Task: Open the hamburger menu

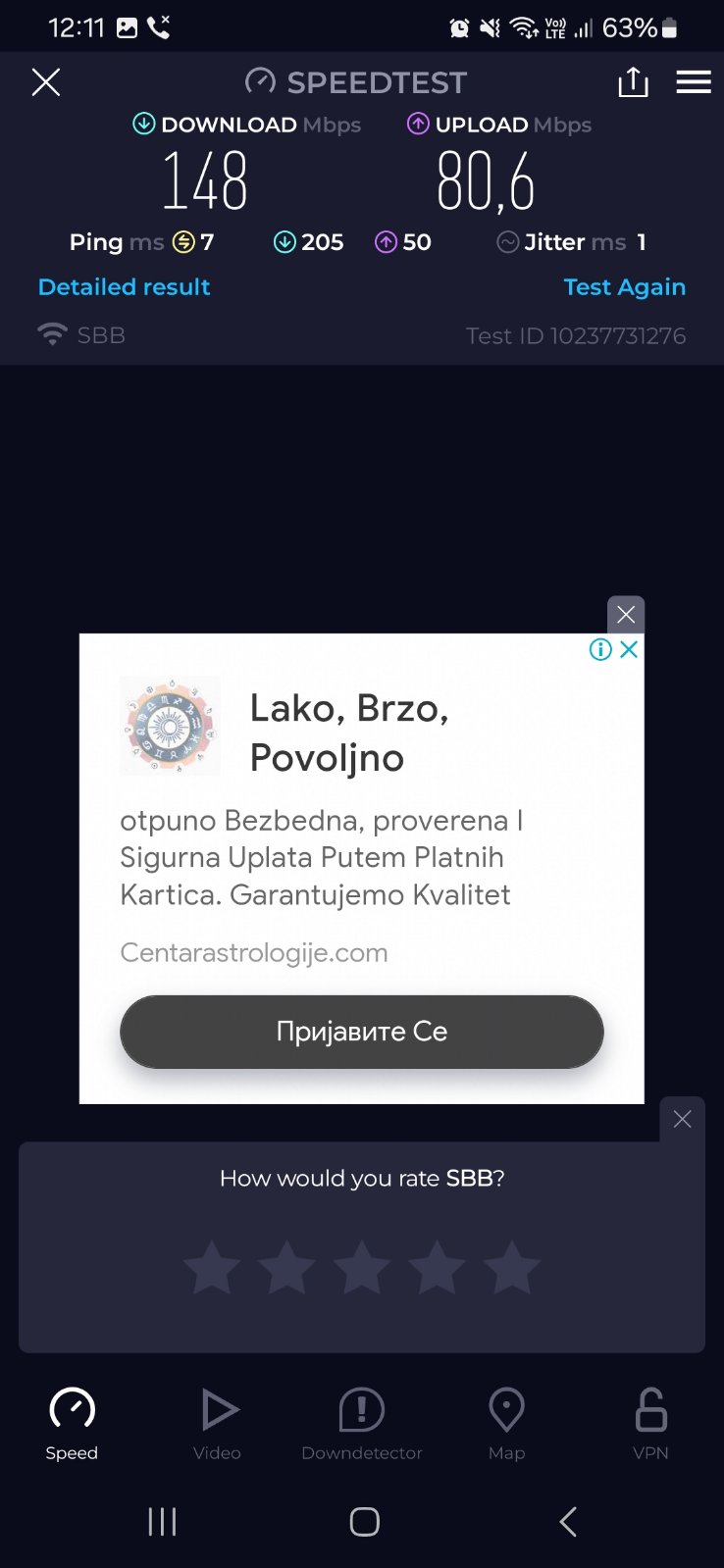Action: [693, 82]
